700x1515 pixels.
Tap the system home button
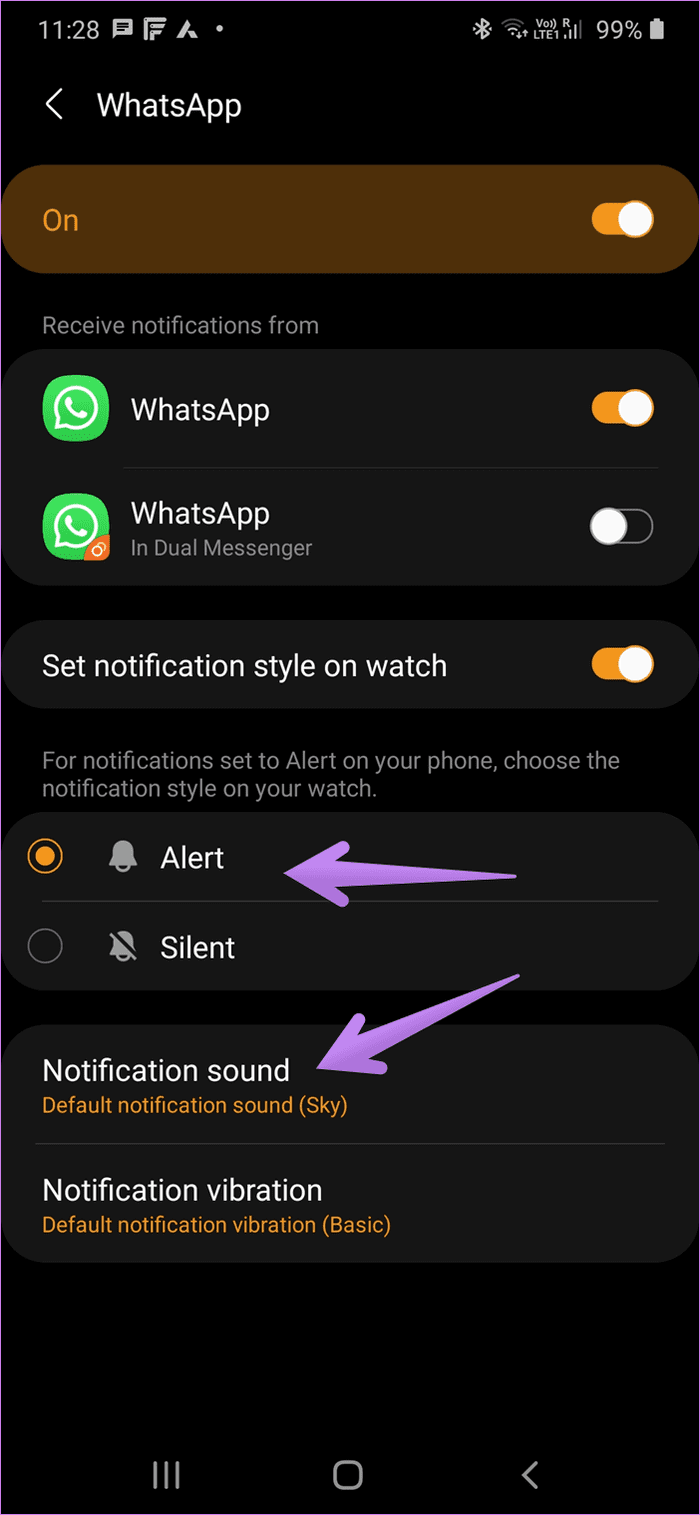[x=348, y=1474]
